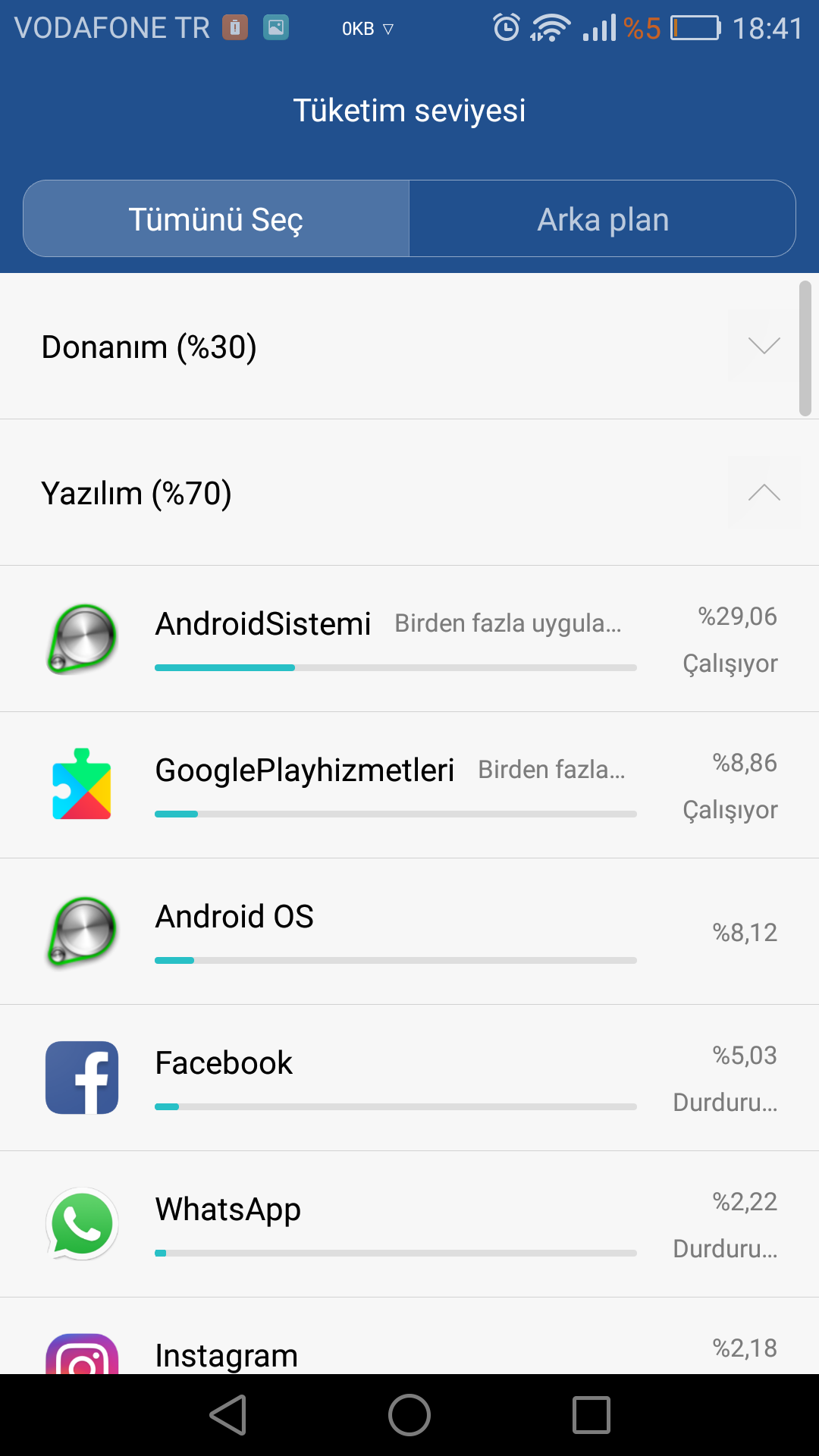Open WhatsApp power usage details
This screenshot has height=1456, width=819.
(x=409, y=1224)
